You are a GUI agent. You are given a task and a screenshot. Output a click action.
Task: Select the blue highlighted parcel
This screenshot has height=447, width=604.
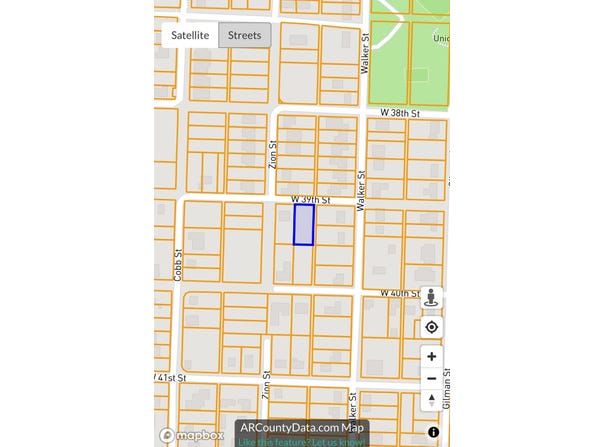[303, 225]
